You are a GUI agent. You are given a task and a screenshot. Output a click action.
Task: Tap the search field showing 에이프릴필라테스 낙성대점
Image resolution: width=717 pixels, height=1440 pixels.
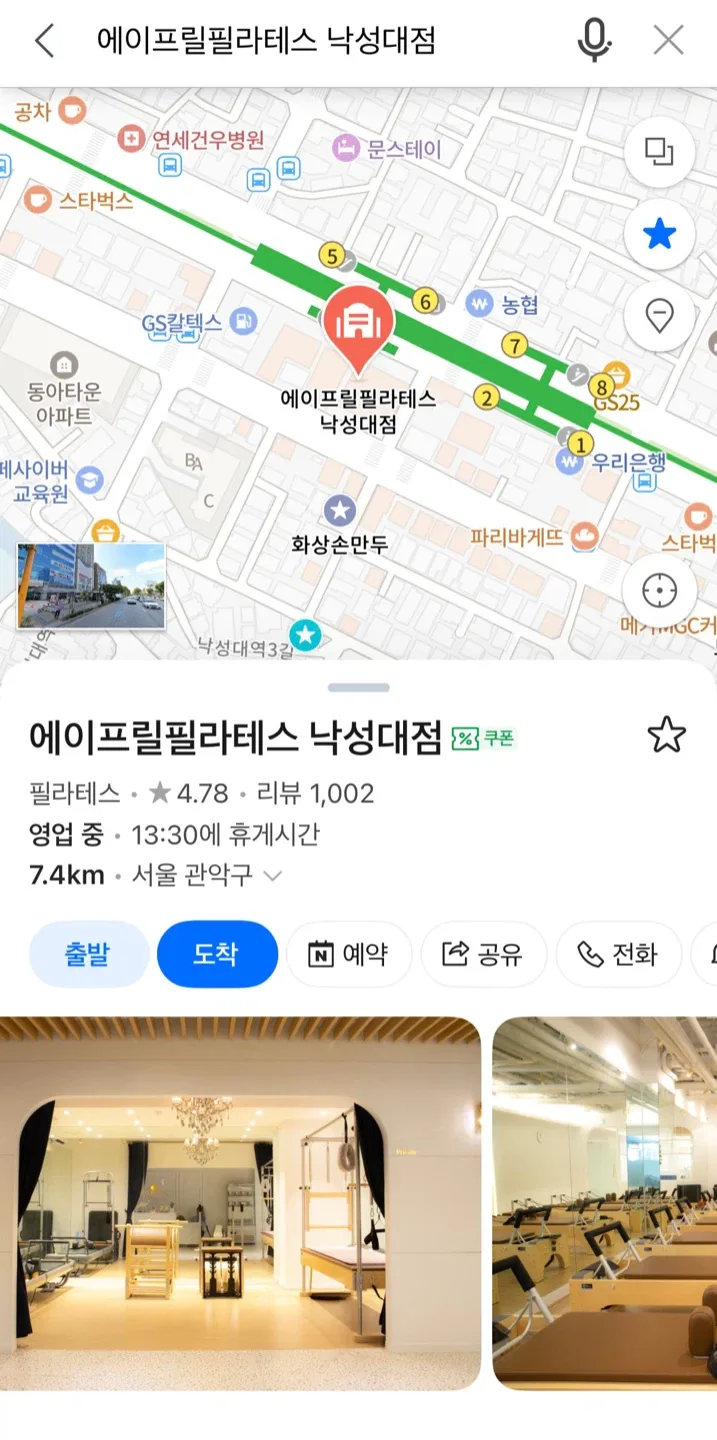(300, 41)
